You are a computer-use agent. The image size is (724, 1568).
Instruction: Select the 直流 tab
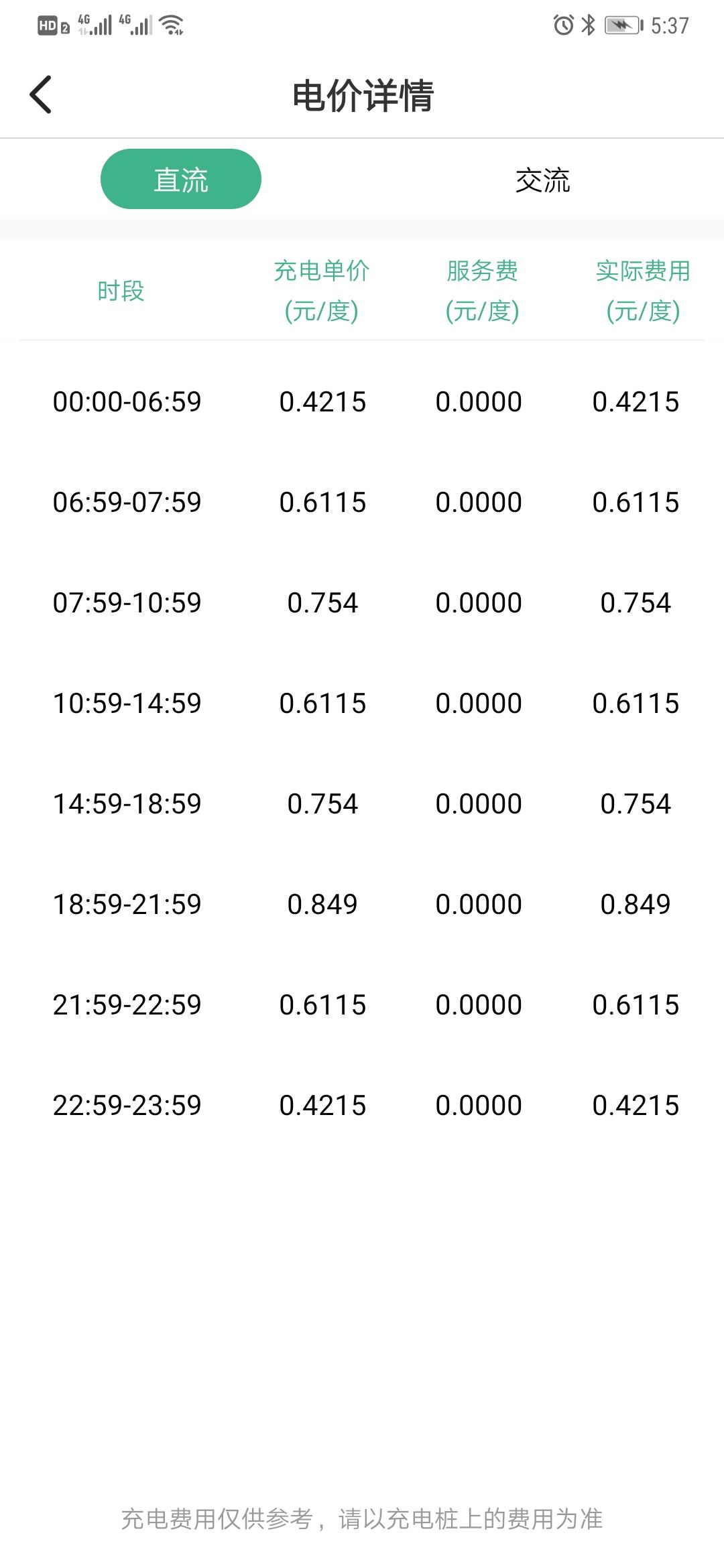coord(181,180)
